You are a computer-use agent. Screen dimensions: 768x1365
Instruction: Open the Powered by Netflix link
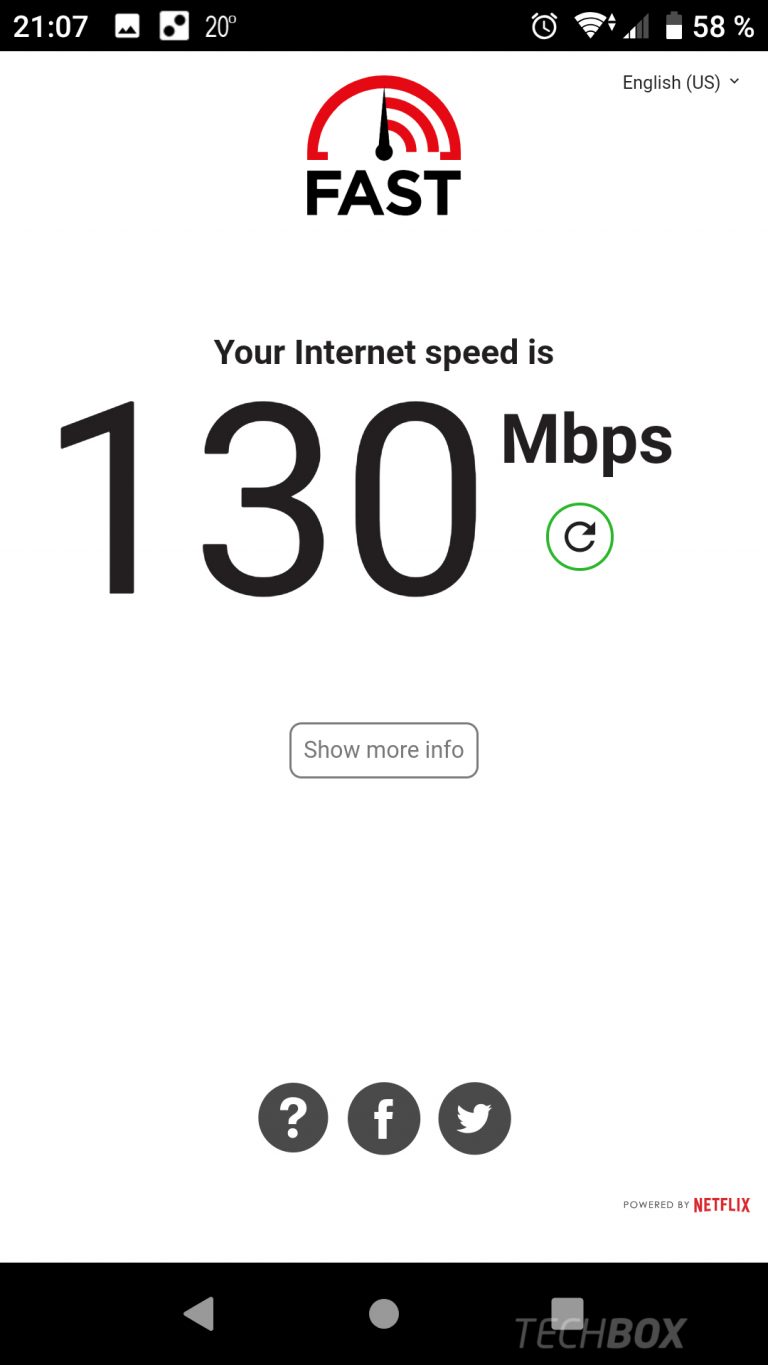click(x=686, y=1205)
